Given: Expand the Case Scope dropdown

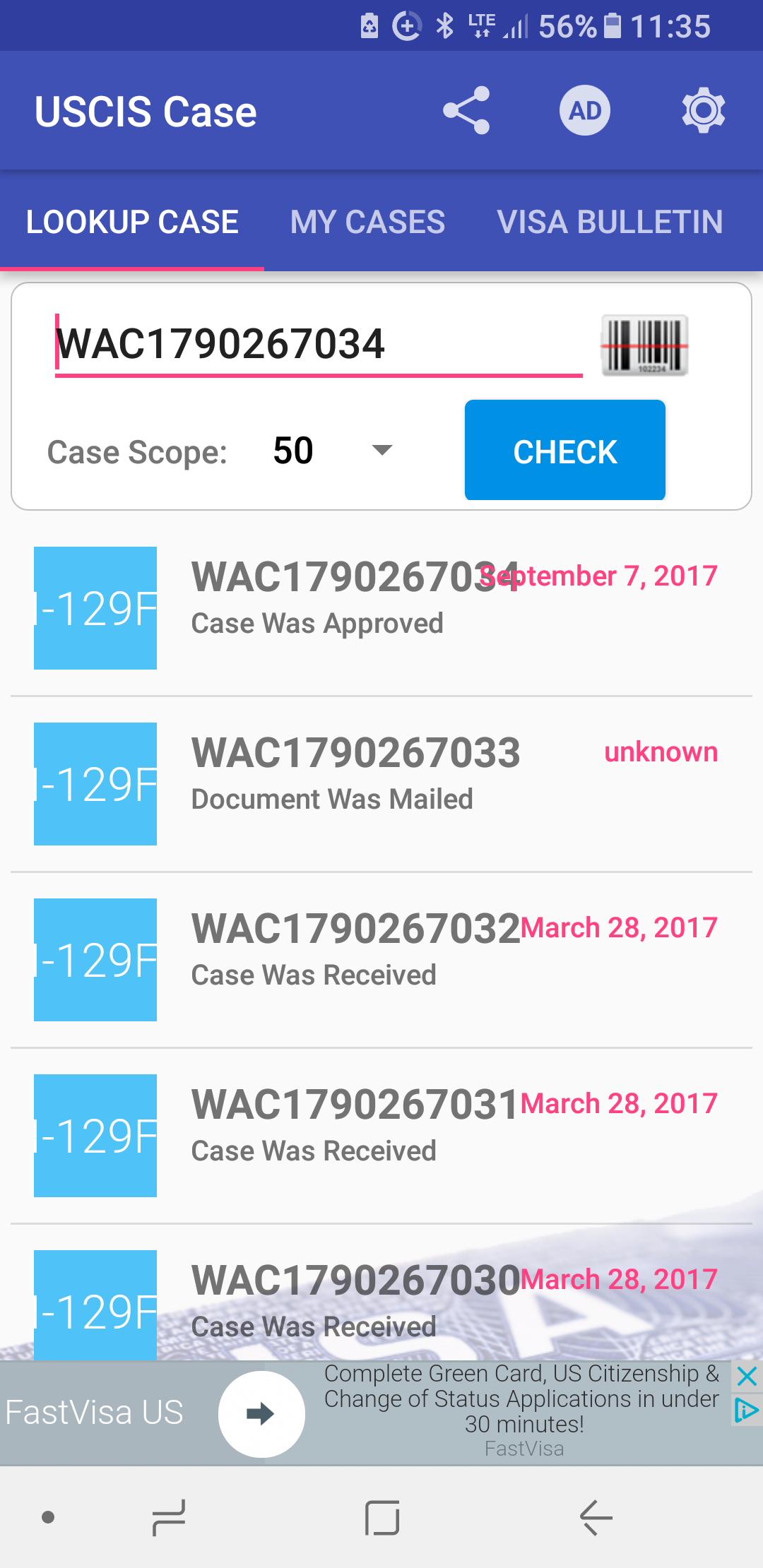Looking at the screenshot, I should coord(332,451).
